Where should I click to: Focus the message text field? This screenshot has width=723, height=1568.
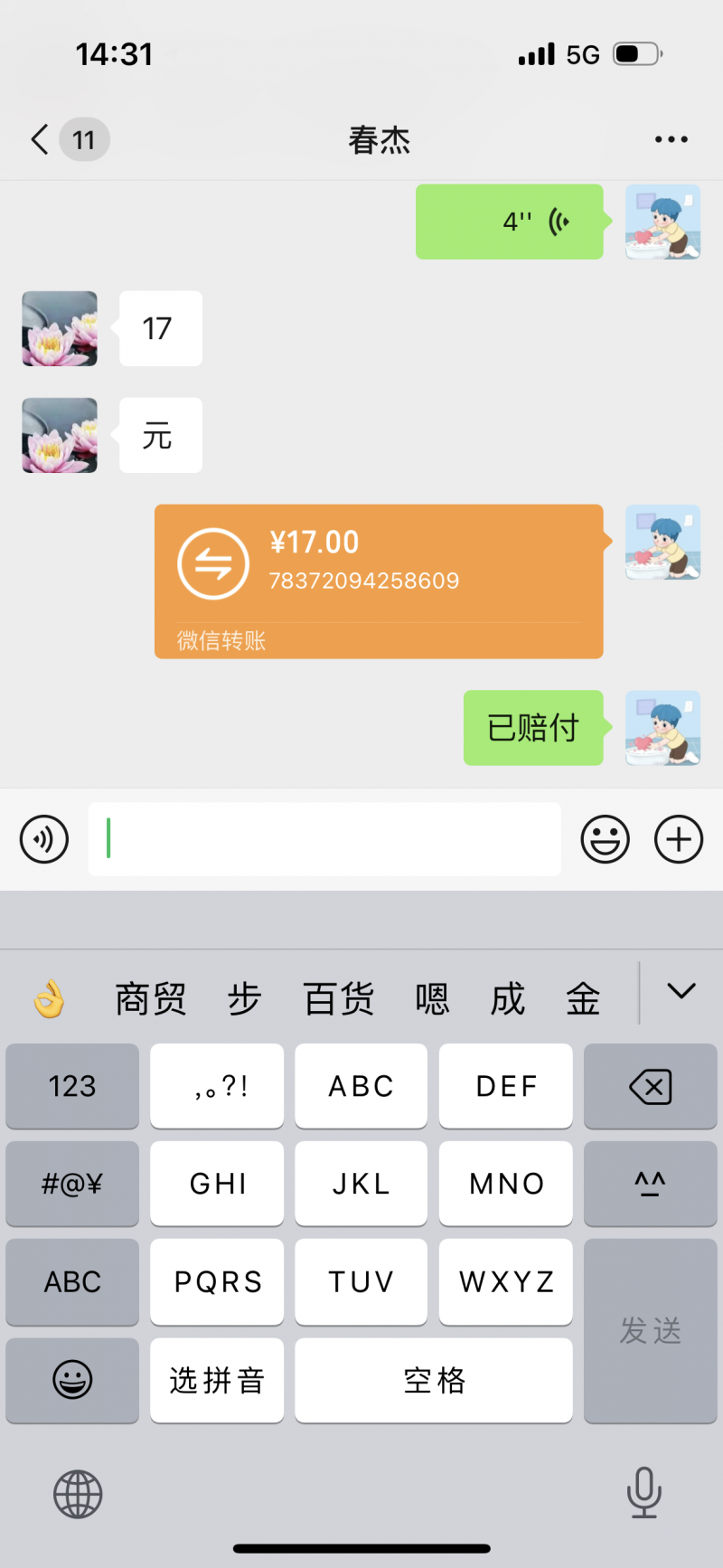(x=324, y=839)
